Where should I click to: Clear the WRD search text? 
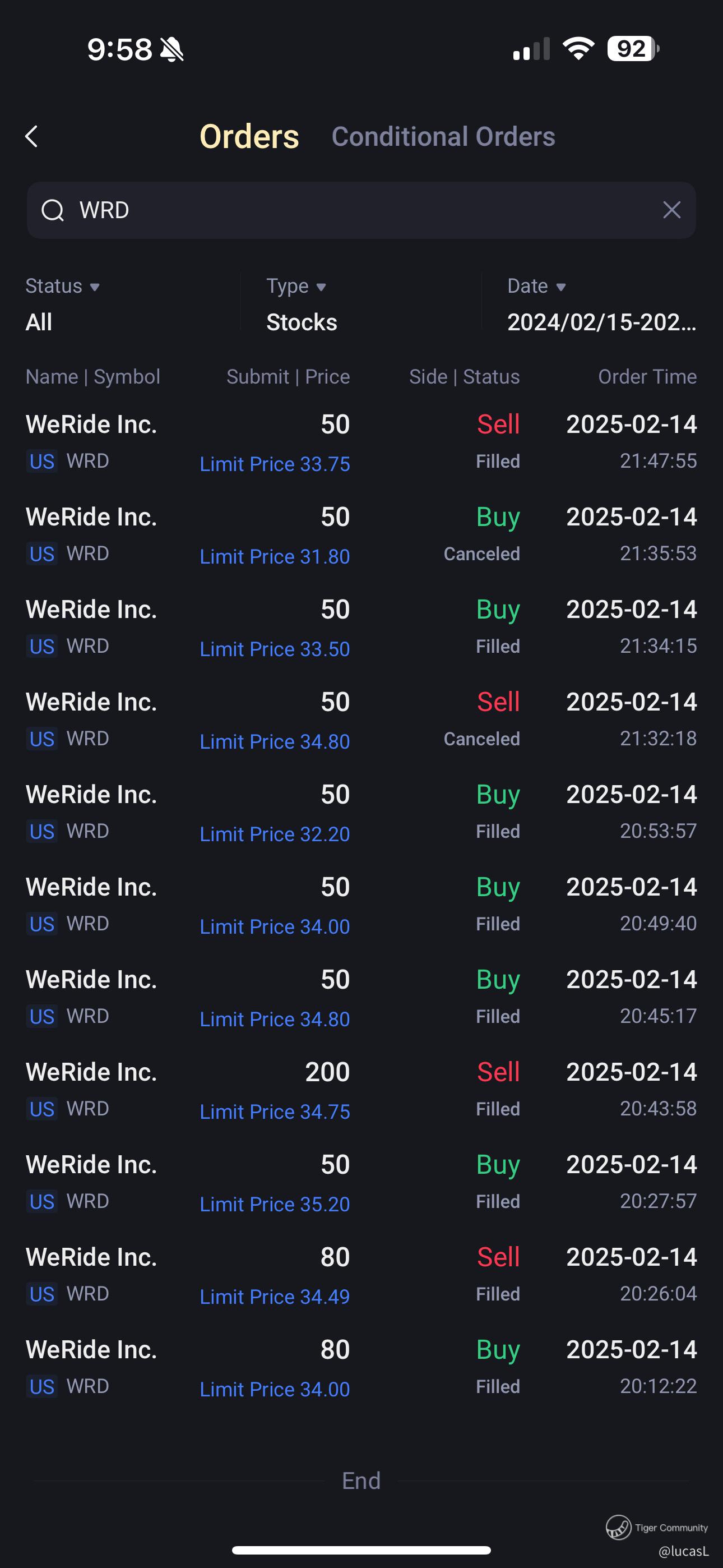coord(671,210)
